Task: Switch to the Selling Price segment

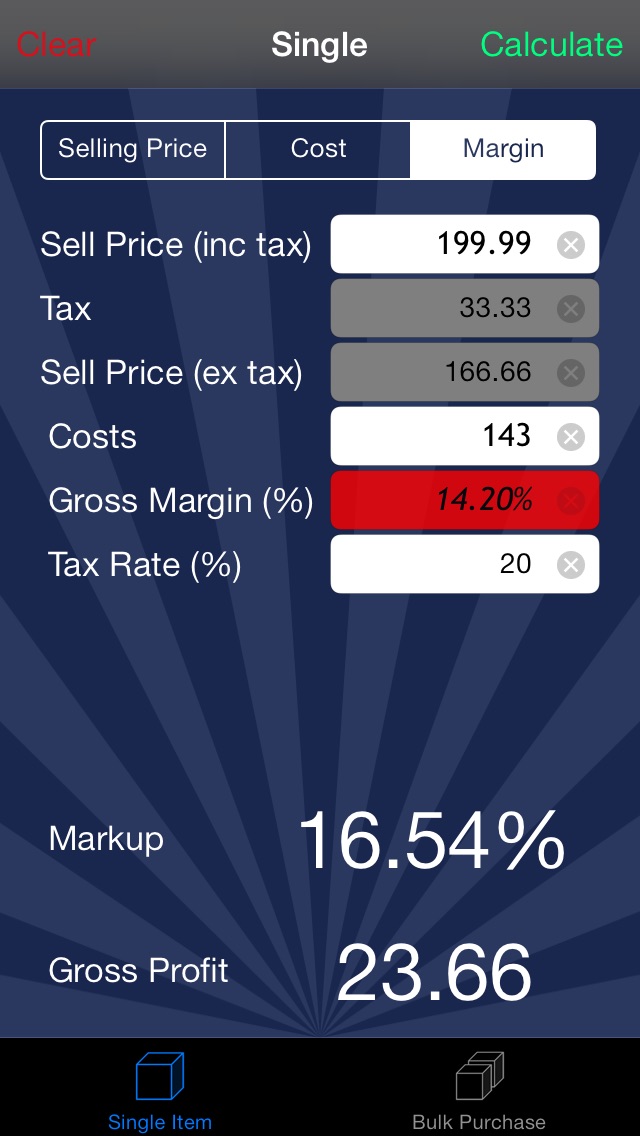Action: [133, 149]
